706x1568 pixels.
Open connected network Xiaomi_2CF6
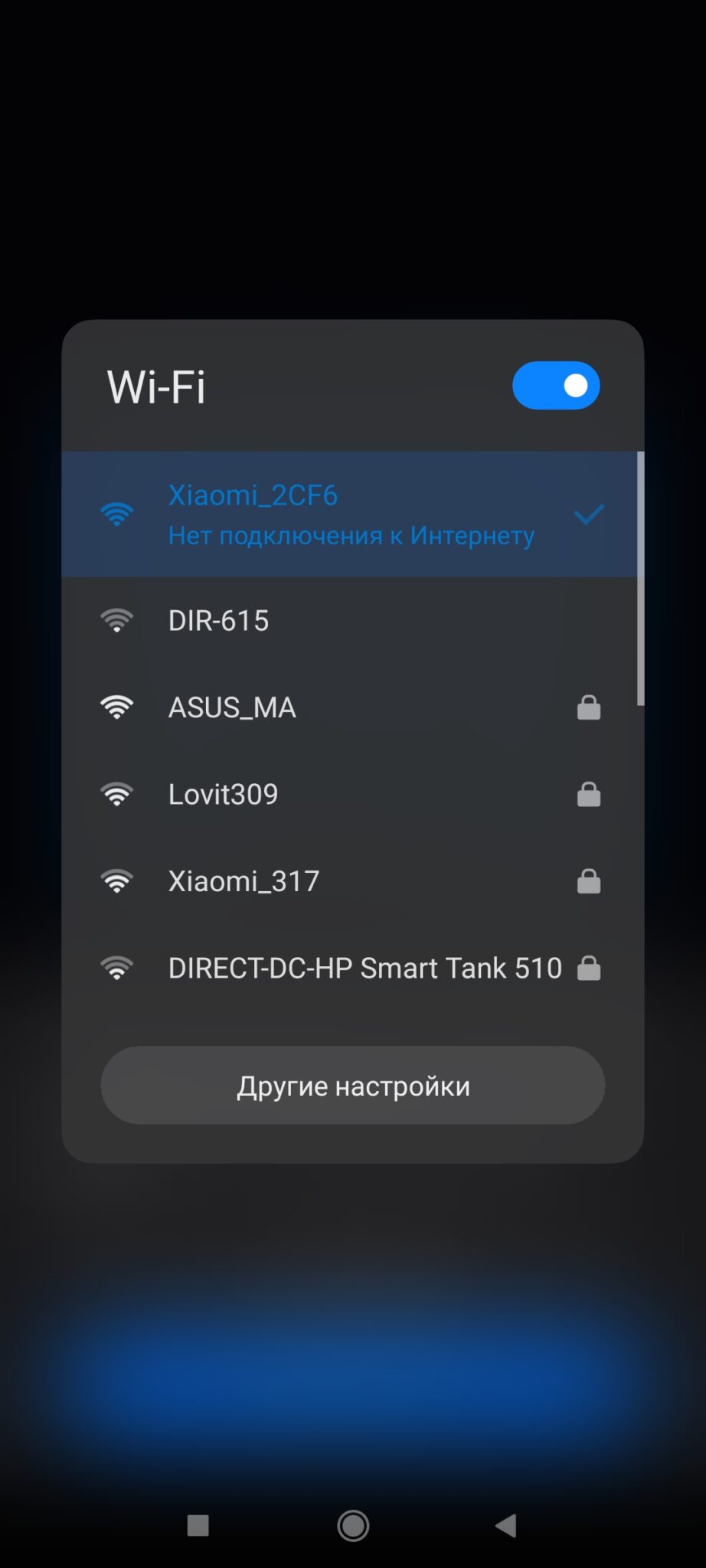[x=350, y=514]
